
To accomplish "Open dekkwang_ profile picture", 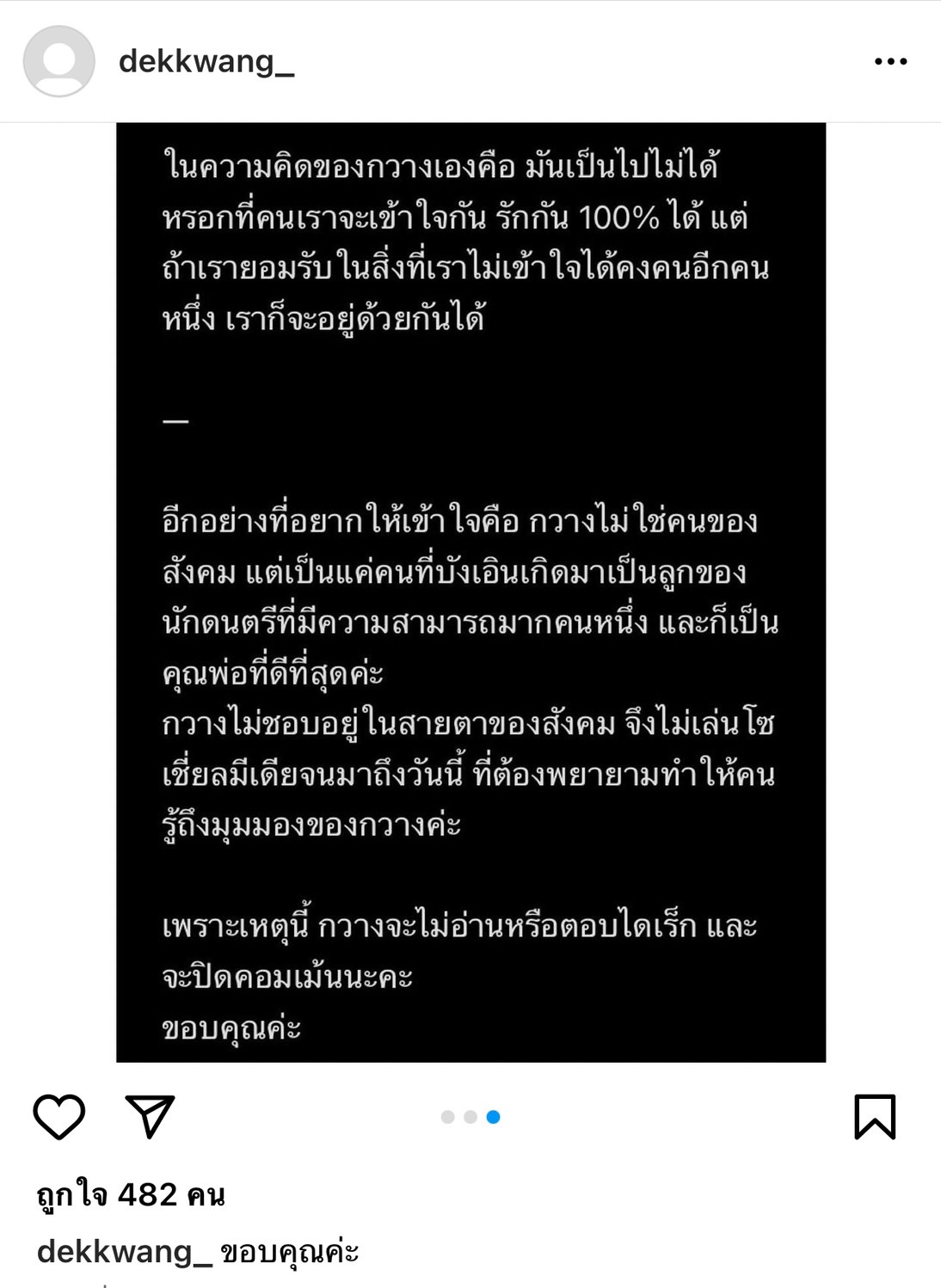I will [58, 61].
